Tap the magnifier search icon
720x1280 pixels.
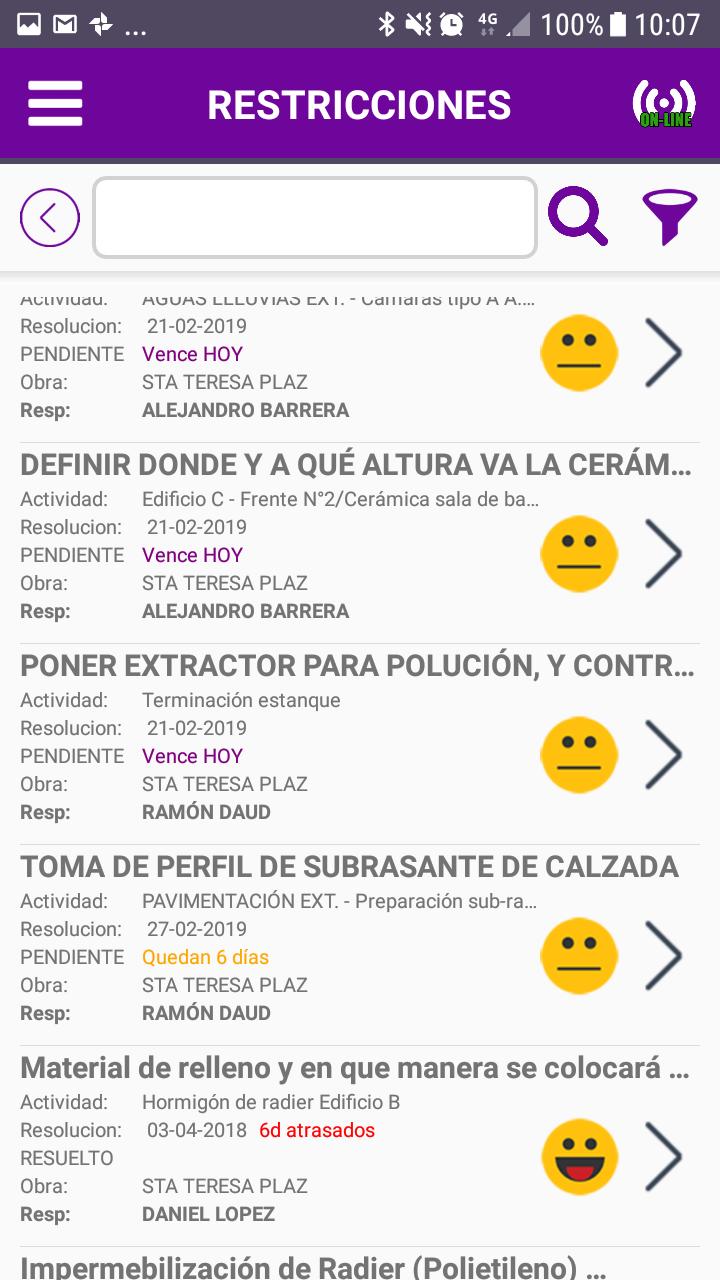point(578,217)
